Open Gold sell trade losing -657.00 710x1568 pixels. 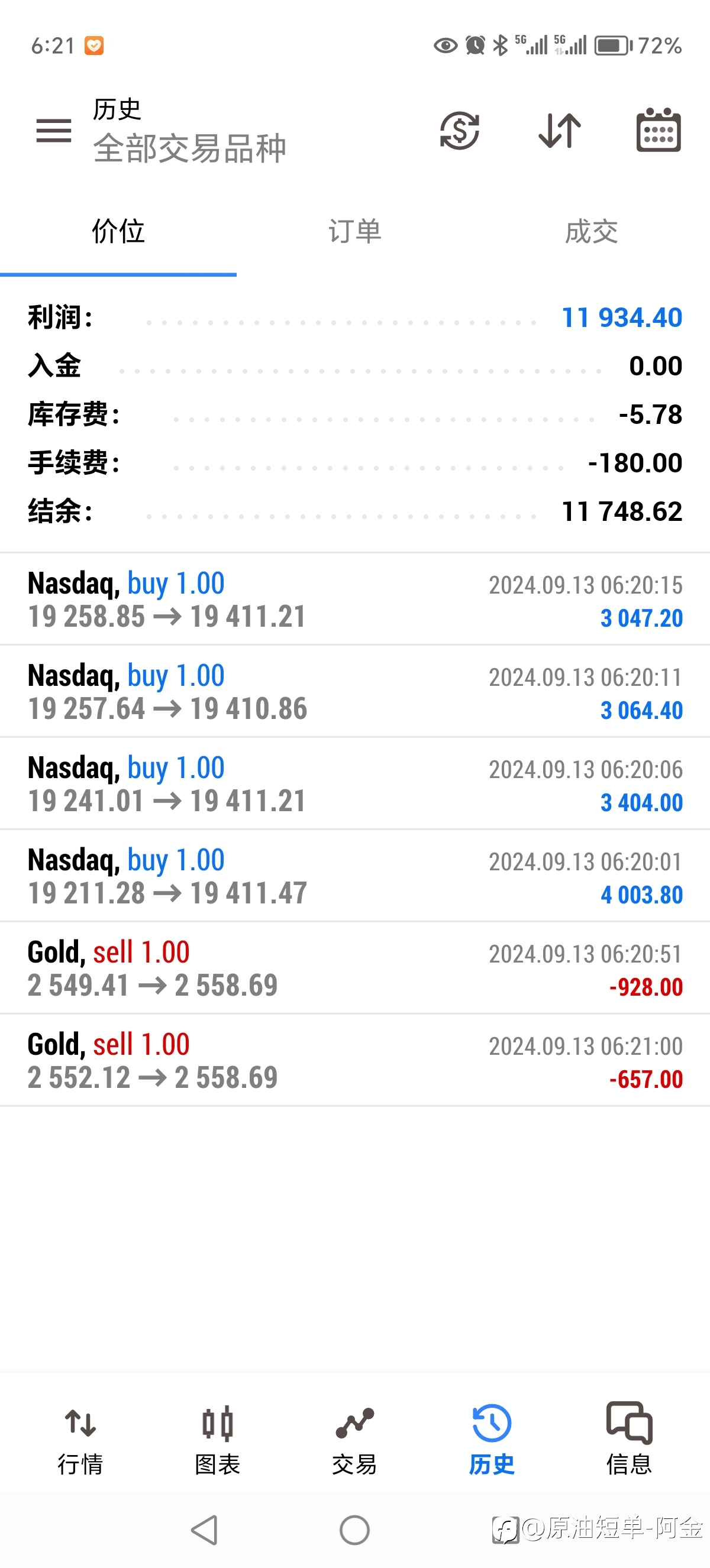tap(355, 1060)
